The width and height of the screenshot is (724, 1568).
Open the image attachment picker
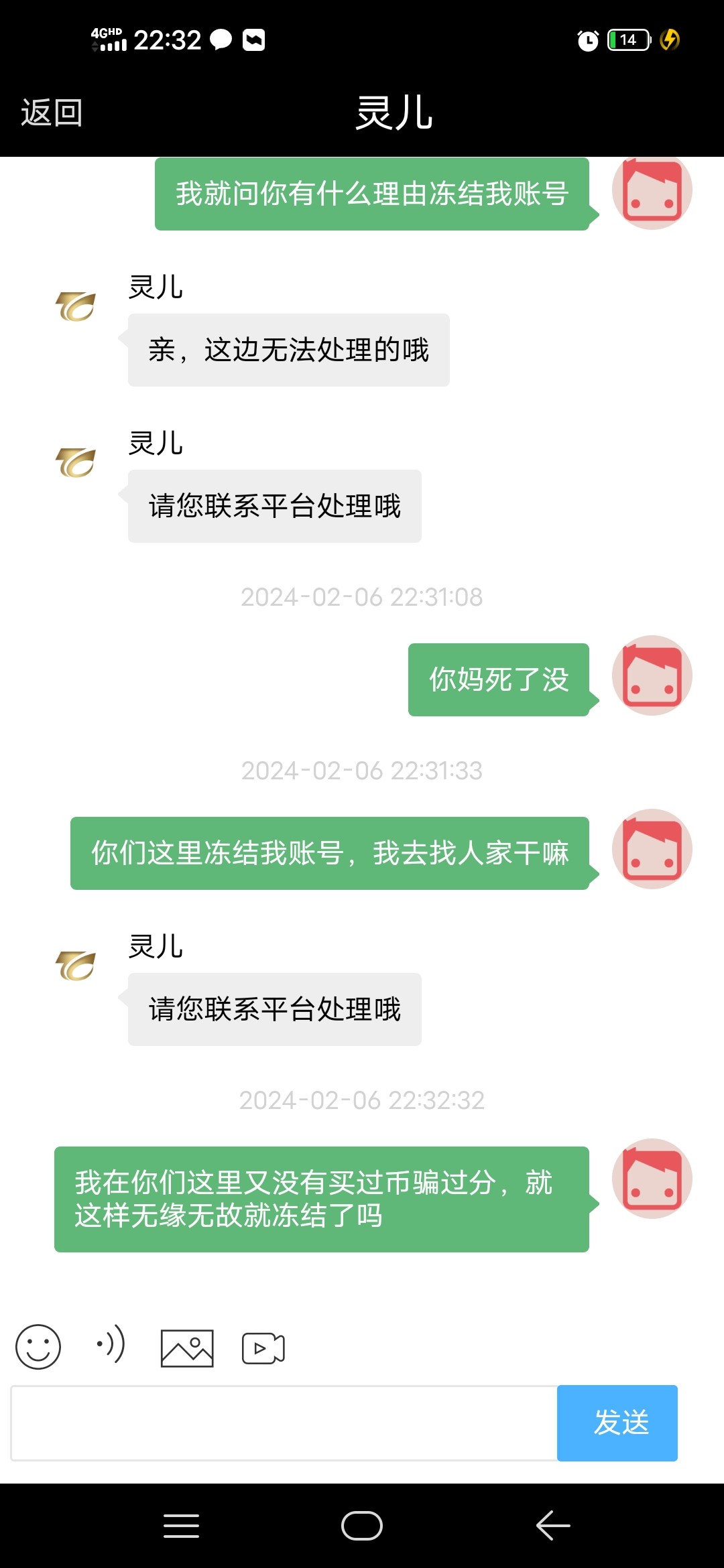(x=188, y=1347)
